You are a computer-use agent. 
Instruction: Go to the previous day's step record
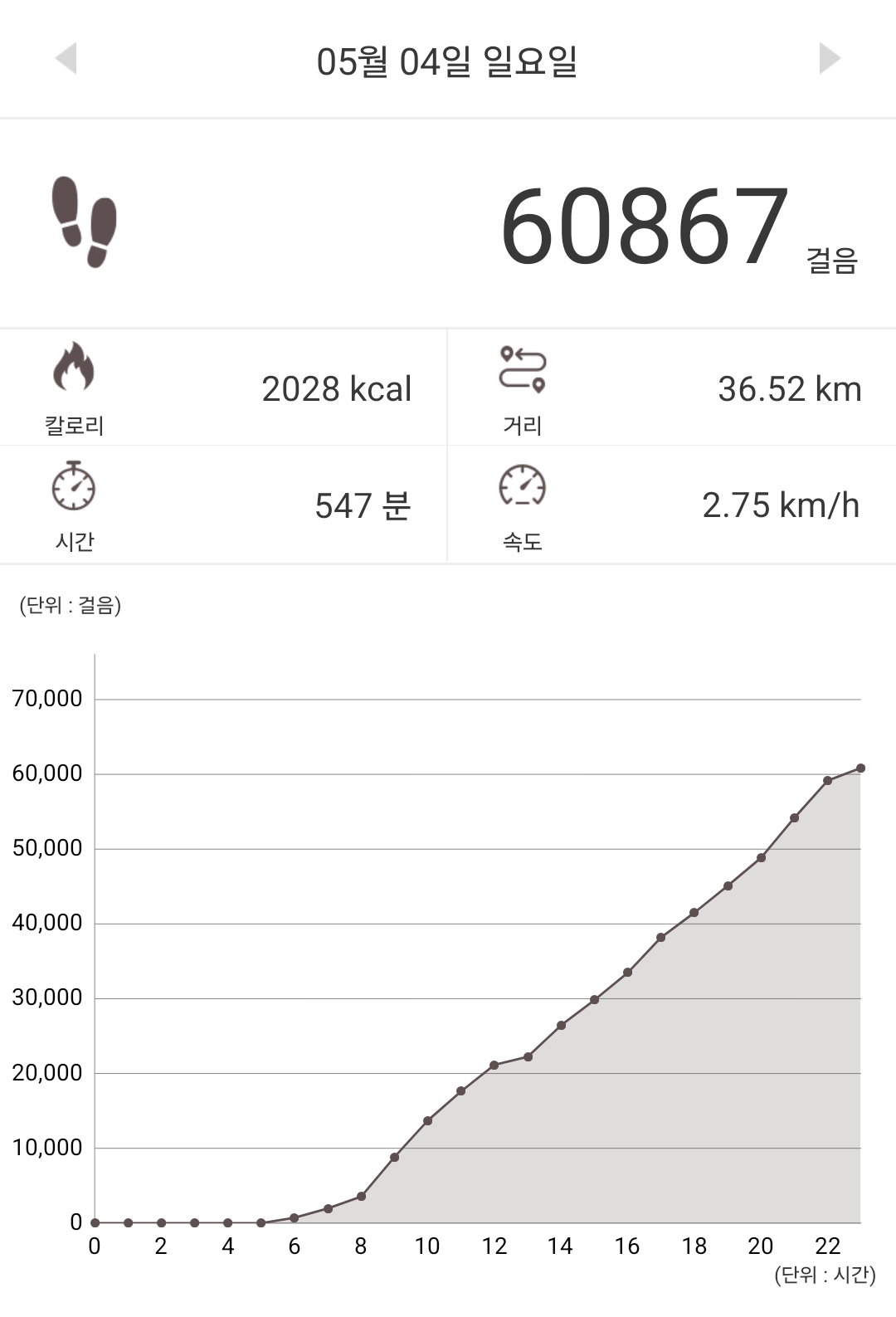click(66, 58)
